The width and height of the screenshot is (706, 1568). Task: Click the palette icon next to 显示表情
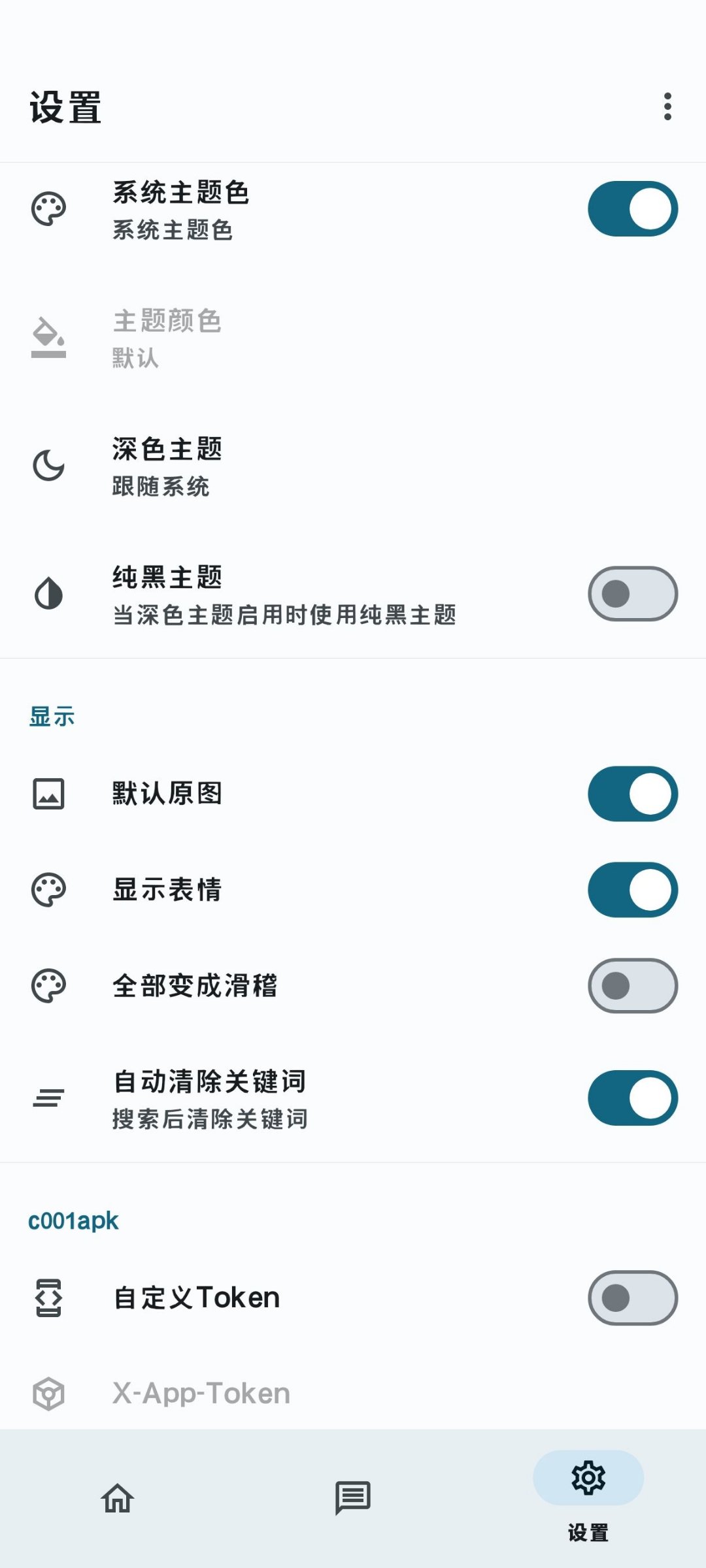pos(48,889)
